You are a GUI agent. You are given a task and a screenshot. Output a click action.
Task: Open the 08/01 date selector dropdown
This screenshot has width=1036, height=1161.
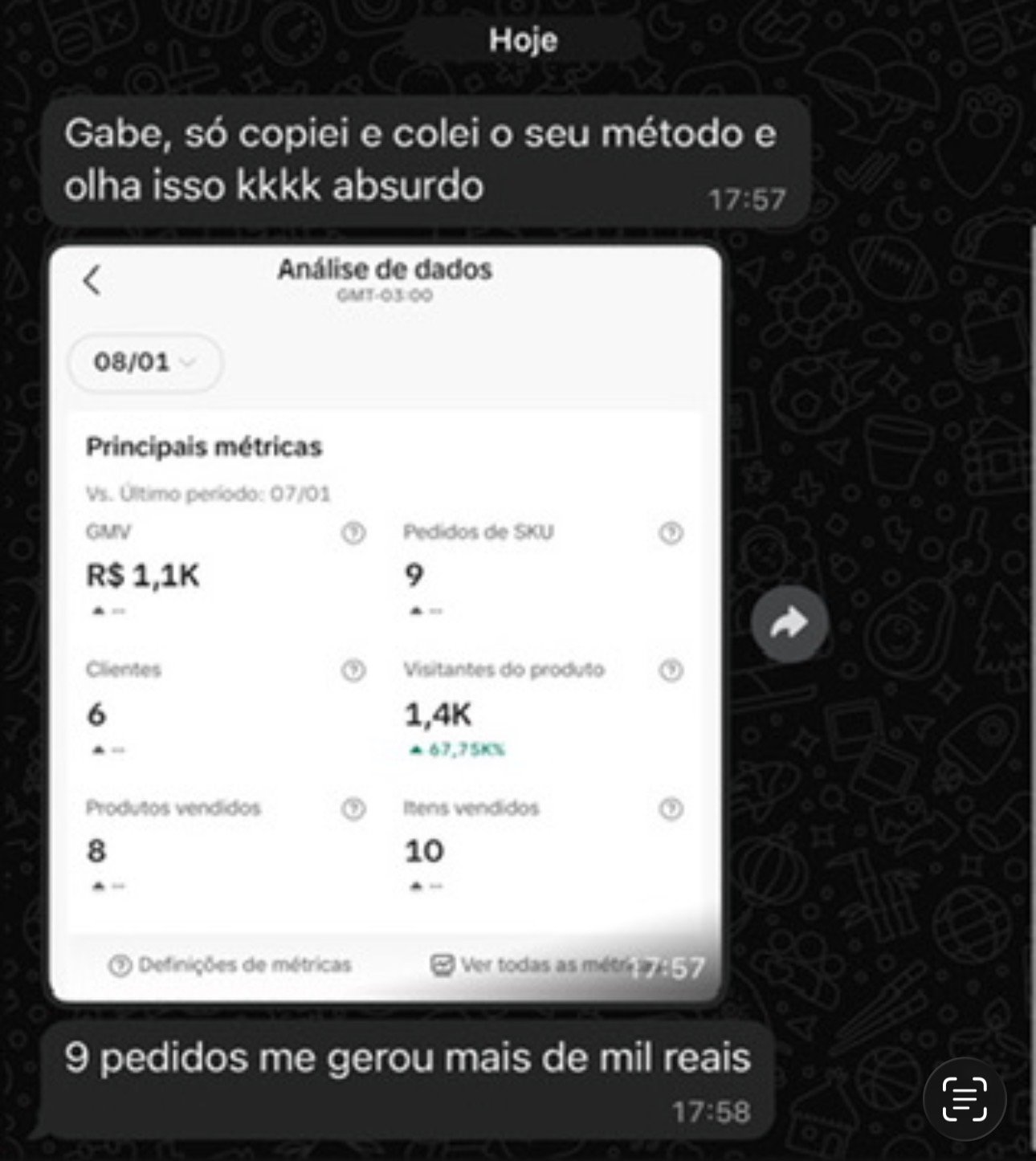pyautogui.click(x=144, y=363)
